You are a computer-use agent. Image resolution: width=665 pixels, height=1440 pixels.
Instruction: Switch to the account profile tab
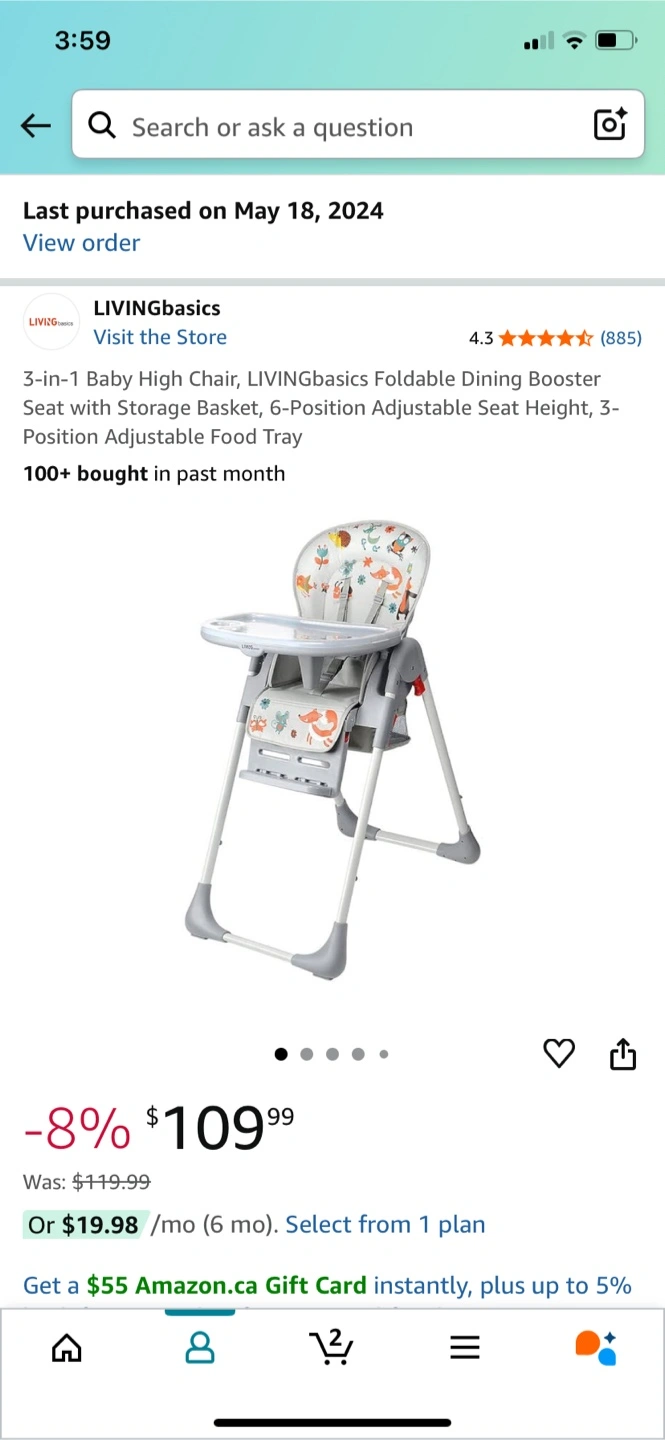[x=200, y=1348]
